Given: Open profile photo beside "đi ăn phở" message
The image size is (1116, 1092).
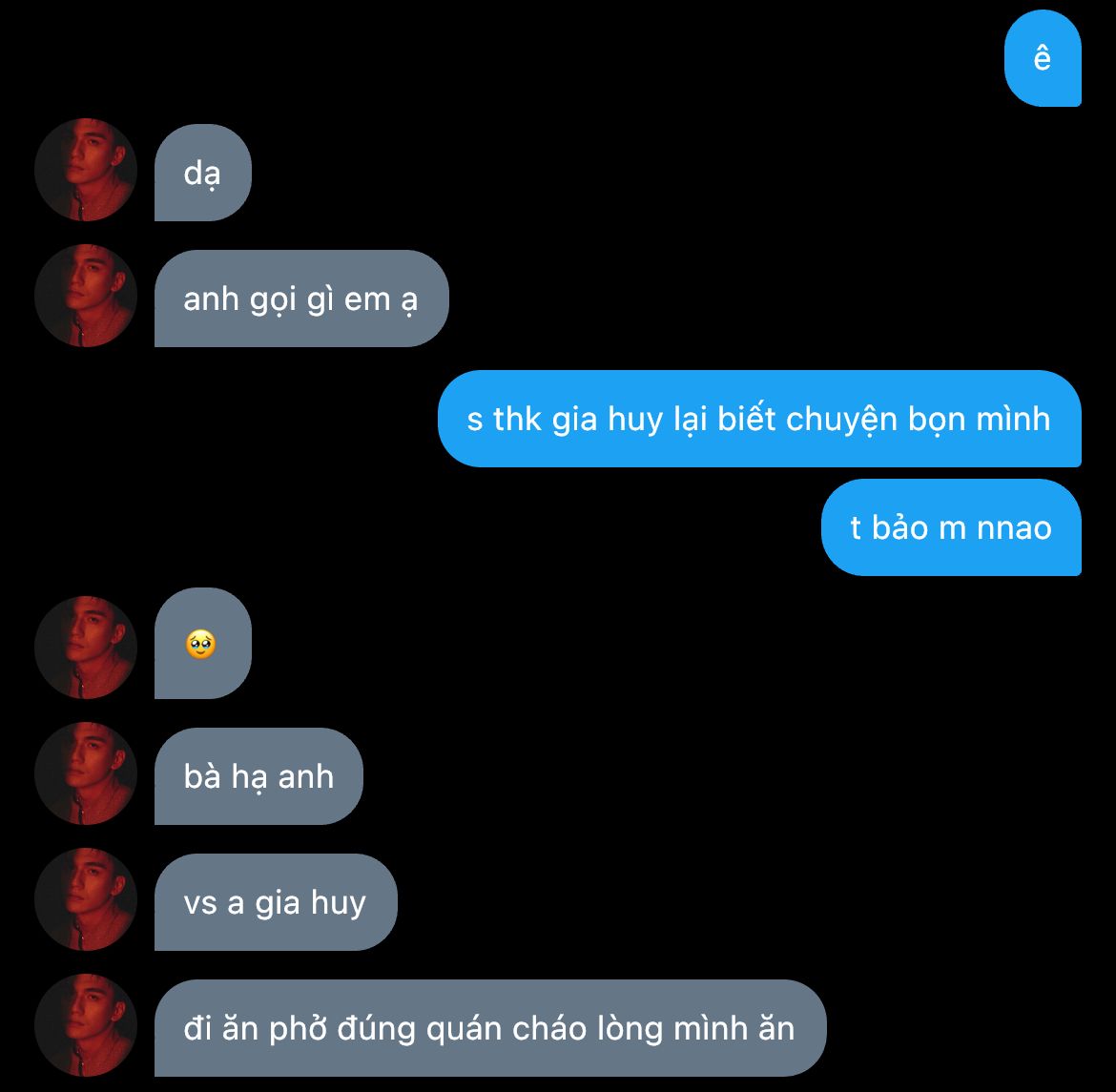Looking at the screenshot, I should tap(86, 1025).
